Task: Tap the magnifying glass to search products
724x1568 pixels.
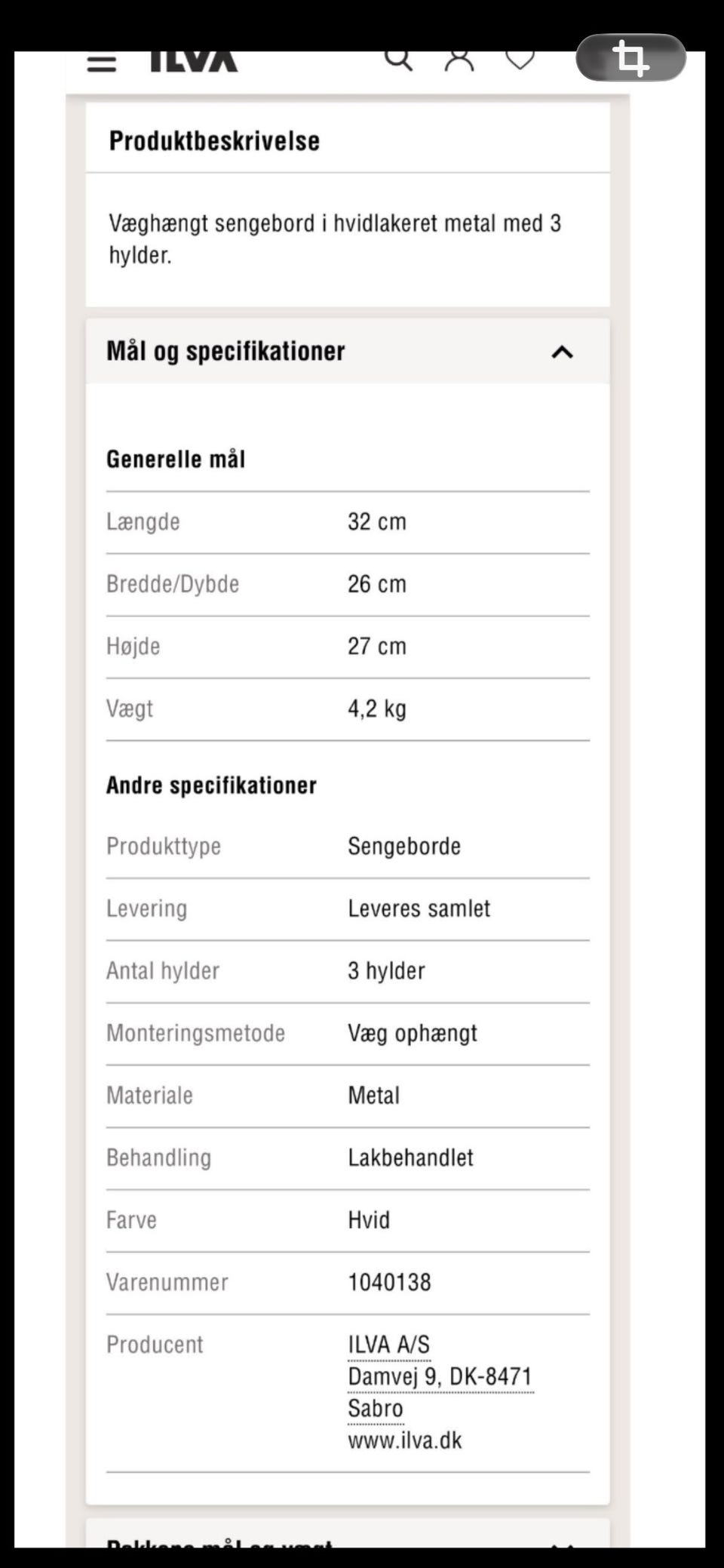Action: coord(398,59)
